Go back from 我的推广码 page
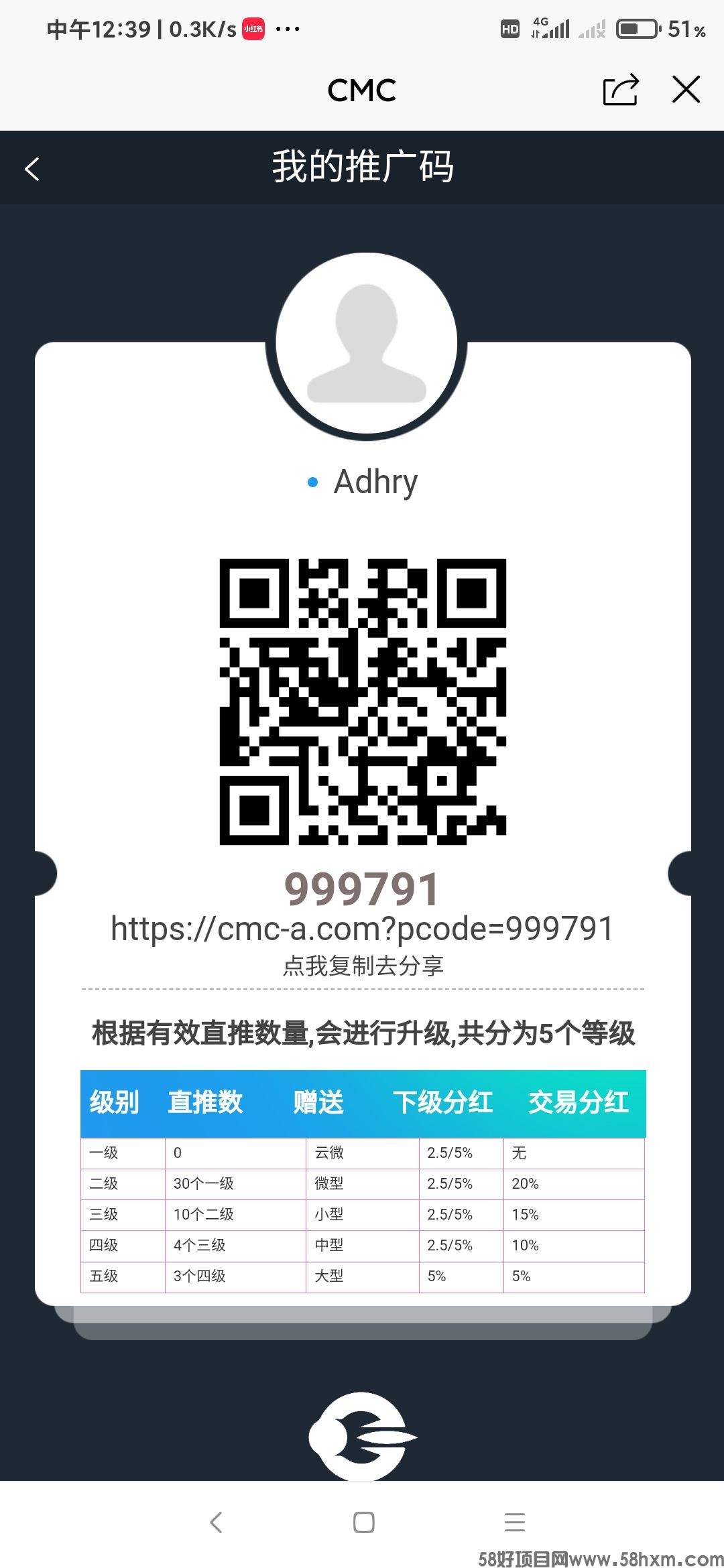The height and width of the screenshot is (1568, 724). [32, 169]
